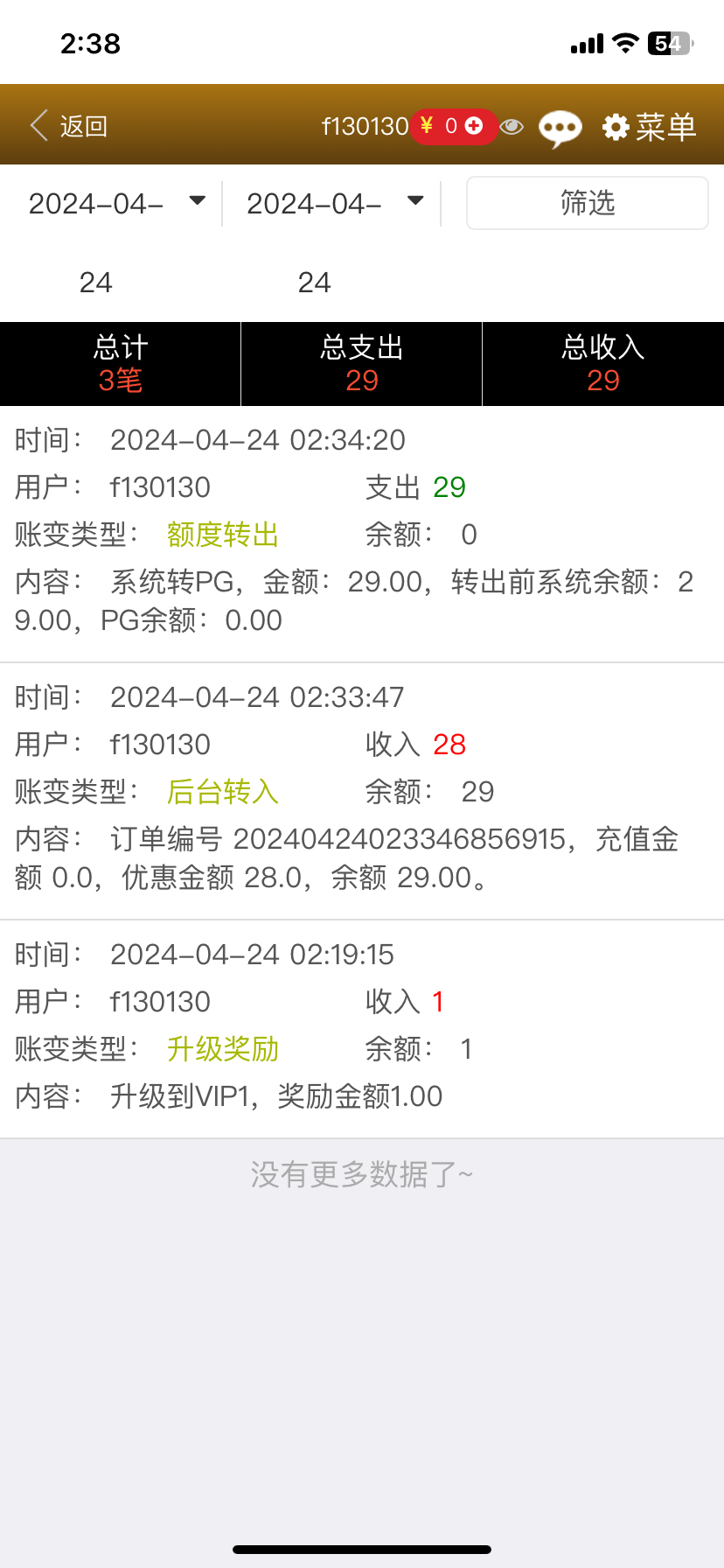
Task: Tap the 返回 back button
Action: pos(79,125)
